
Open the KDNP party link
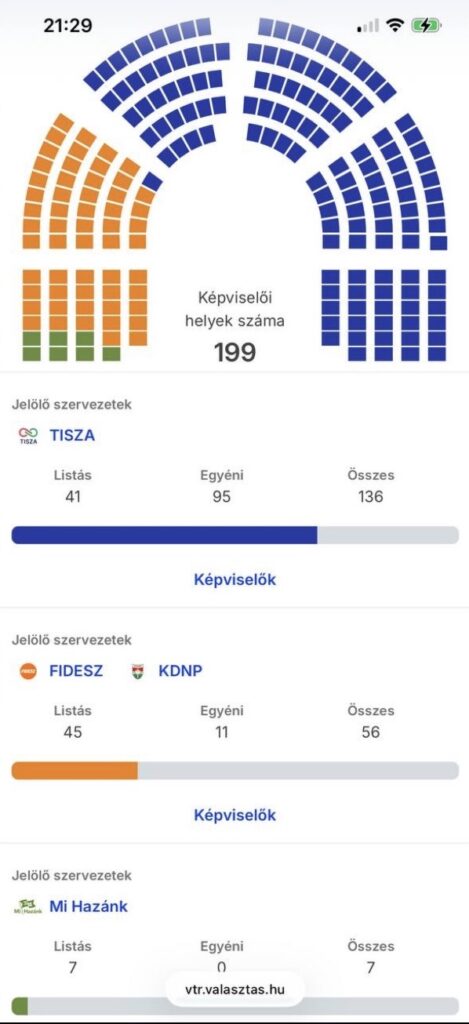point(180,671)
